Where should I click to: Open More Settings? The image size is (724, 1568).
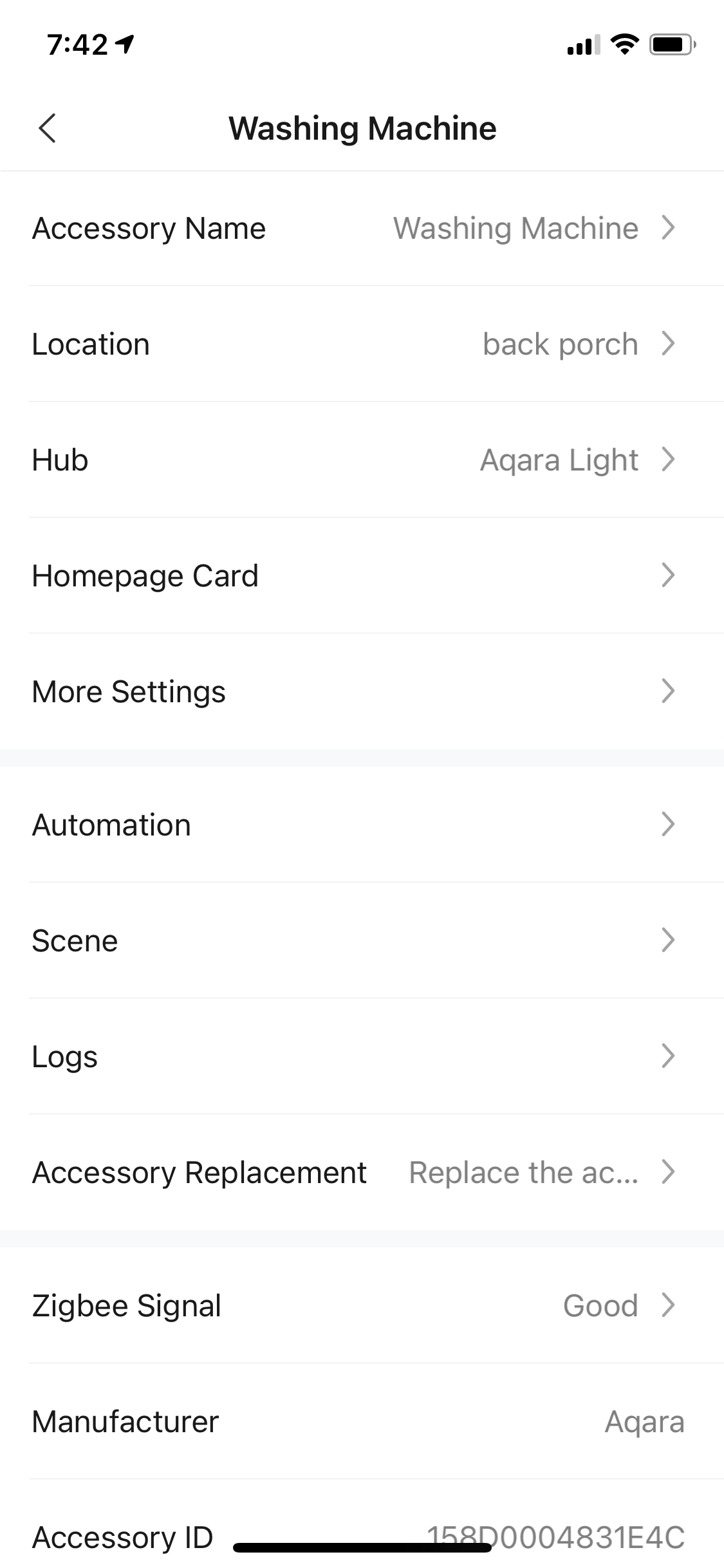(x=362, y=692)
